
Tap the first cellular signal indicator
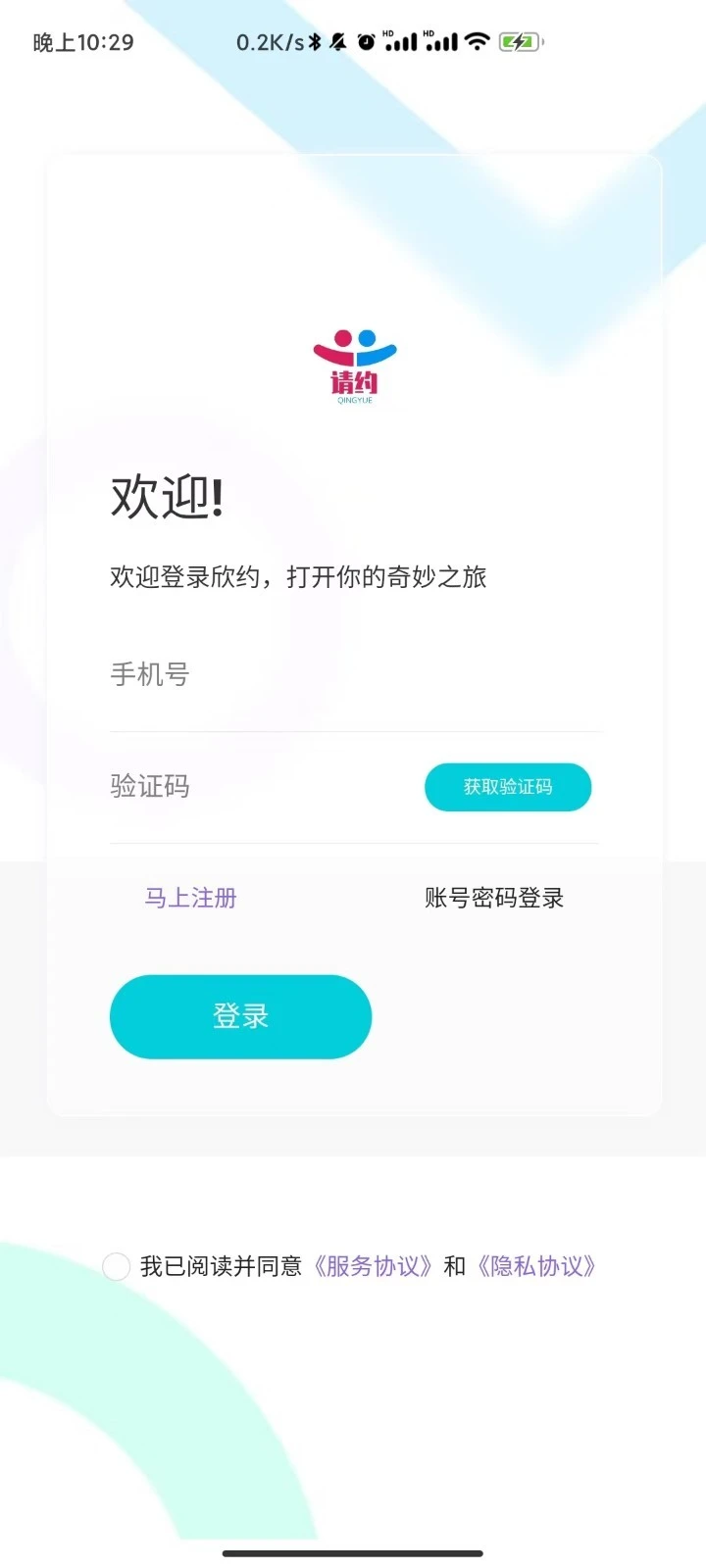pyautogui.click(x=399, y=41)
